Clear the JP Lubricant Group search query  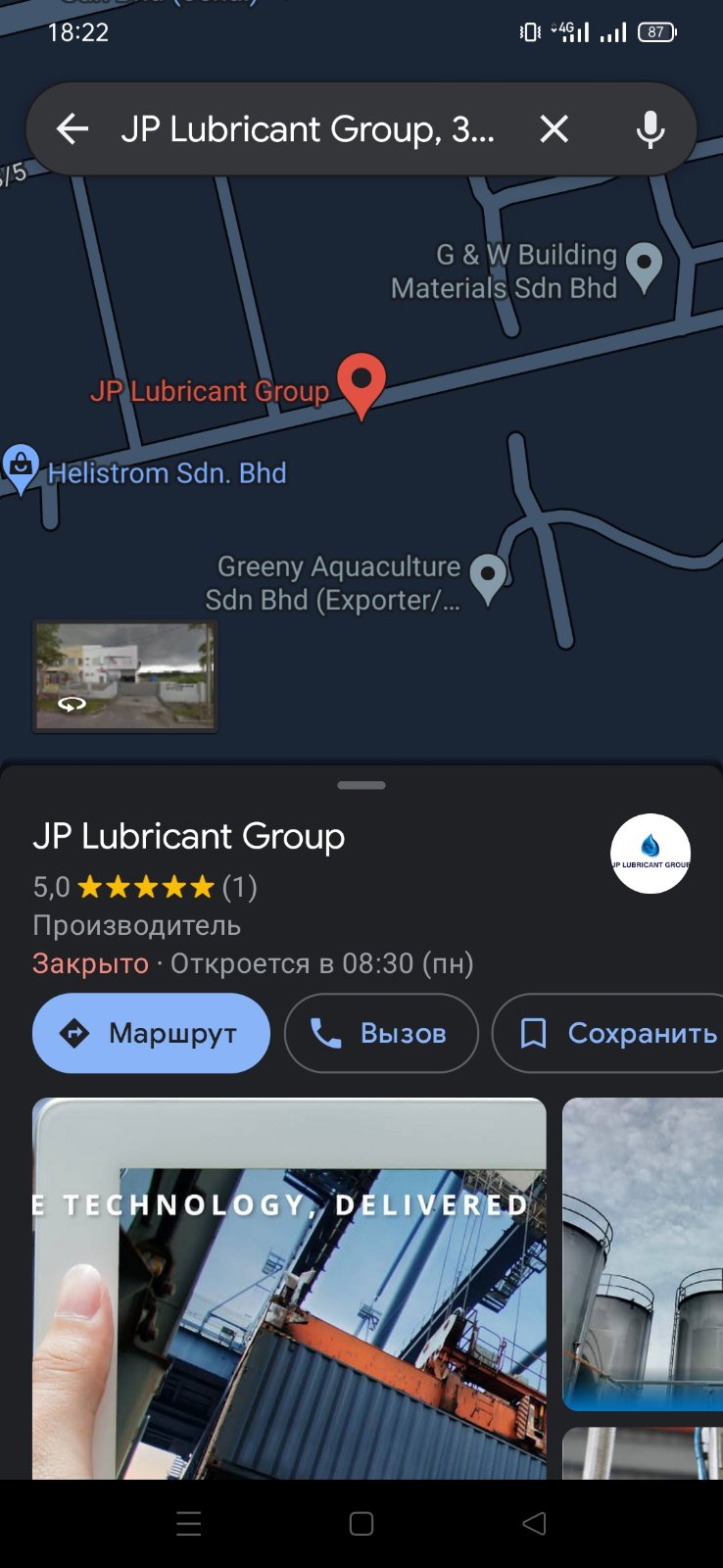(554, 128)
